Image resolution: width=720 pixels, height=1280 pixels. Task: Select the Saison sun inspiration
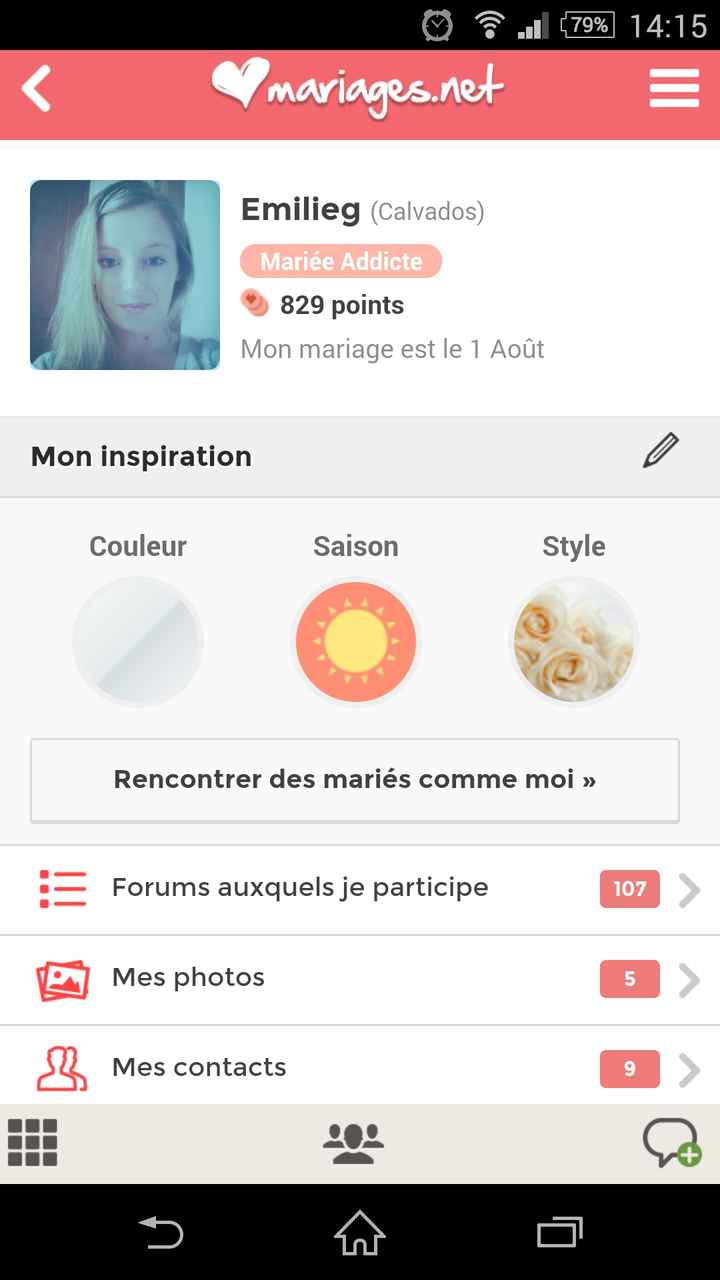(x=356, y=641)
